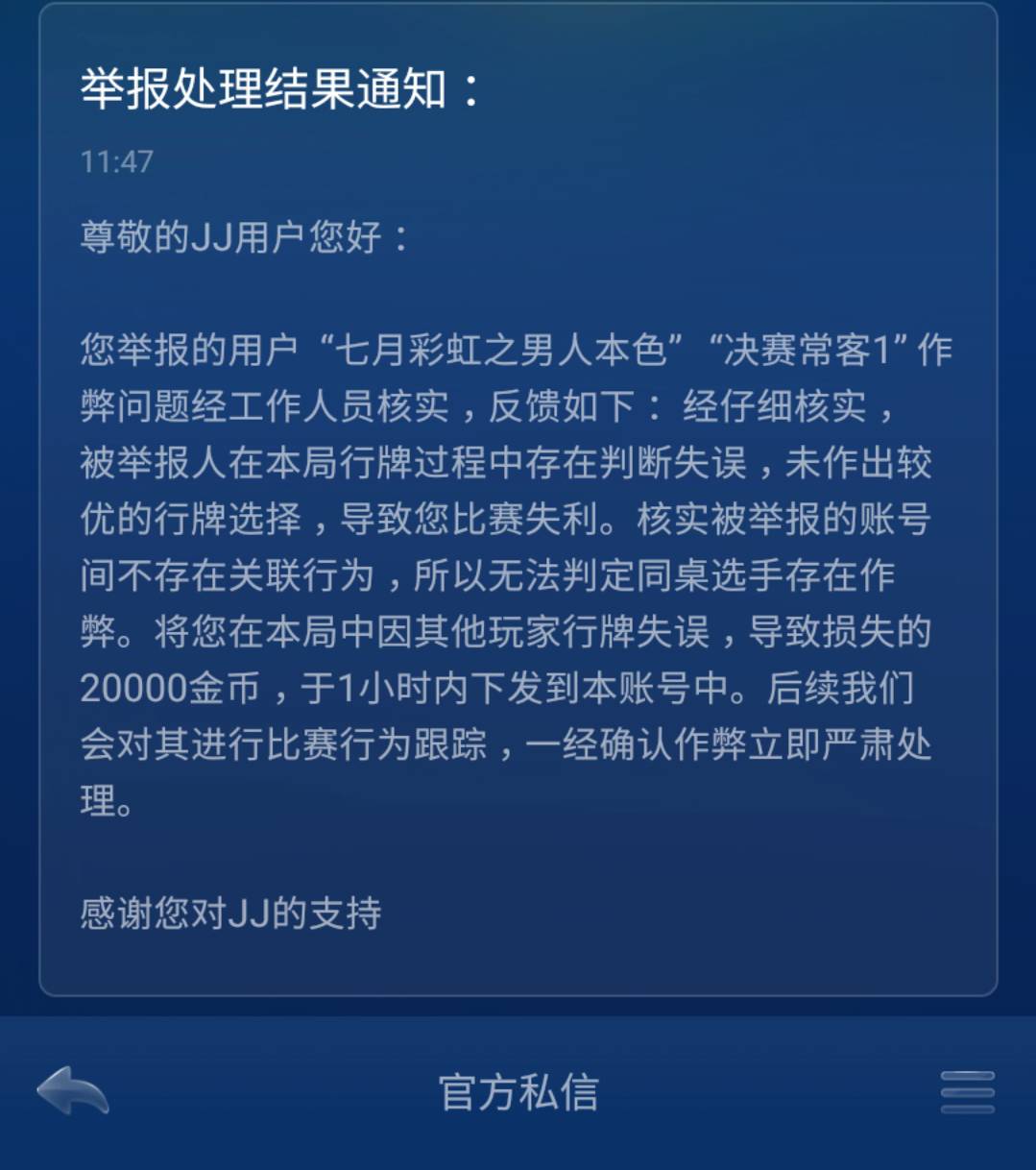Viewport: 1036px width, 1170px height.
Task: Click the 感谢您对JJ的支持 closing line
Action: coord(230,915)
